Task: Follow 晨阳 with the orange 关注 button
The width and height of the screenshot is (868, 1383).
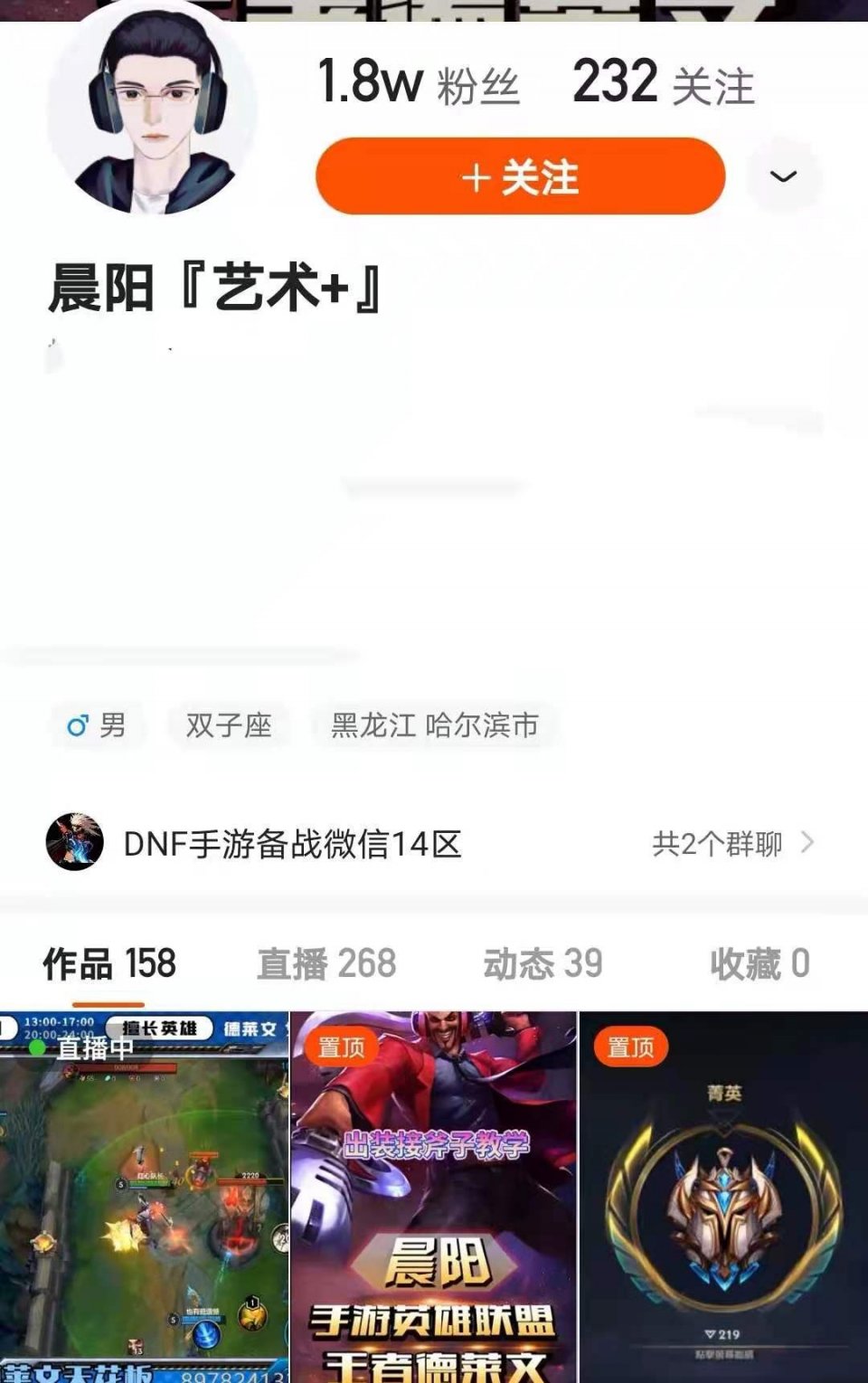Action: [520, 176]
